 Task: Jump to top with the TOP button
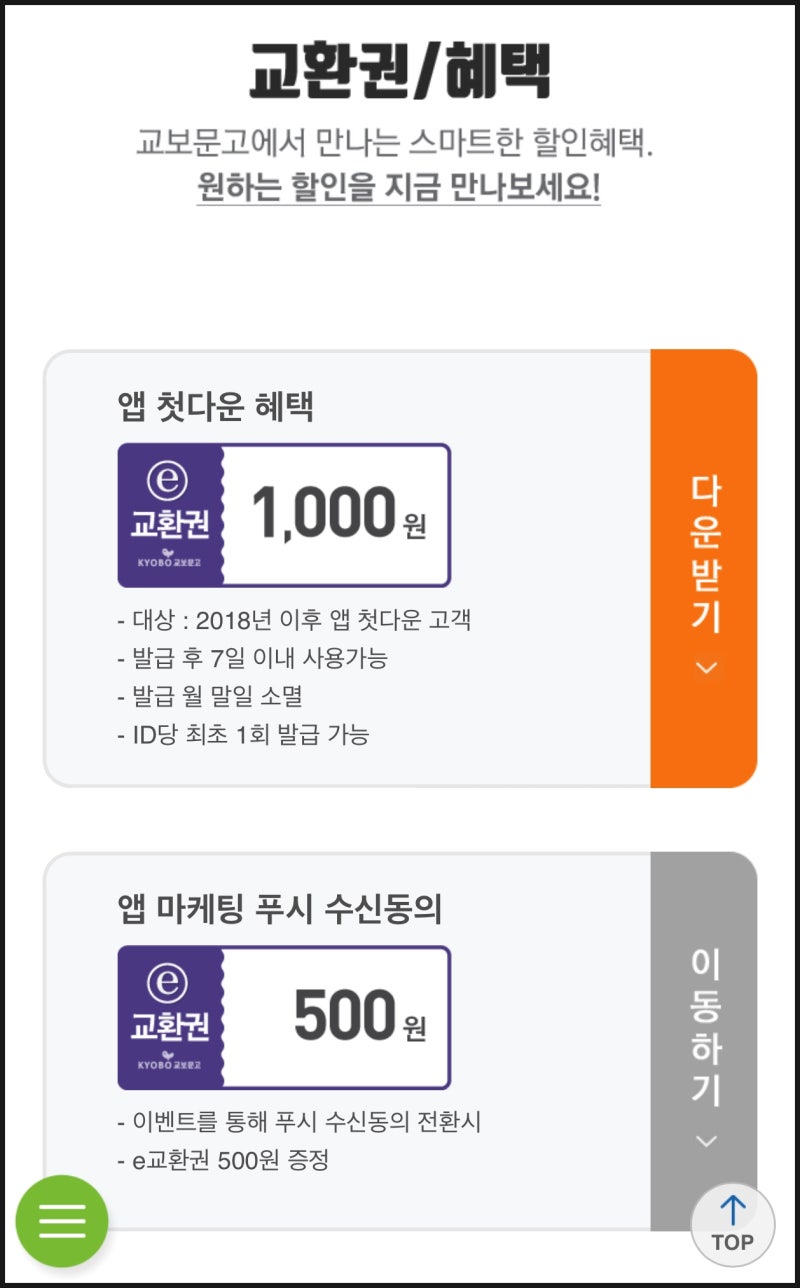(733, 1225)
